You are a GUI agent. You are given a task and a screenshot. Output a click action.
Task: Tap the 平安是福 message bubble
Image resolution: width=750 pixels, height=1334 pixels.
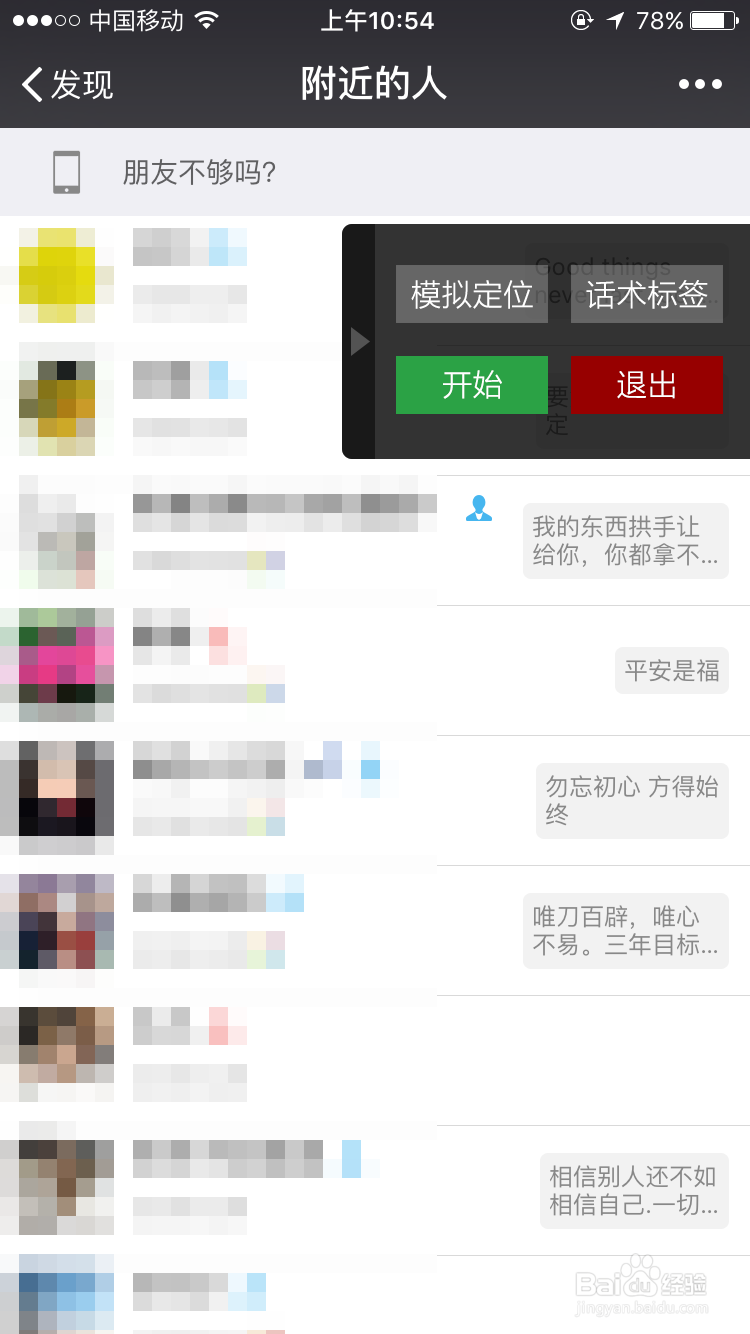tap(671, 670)
